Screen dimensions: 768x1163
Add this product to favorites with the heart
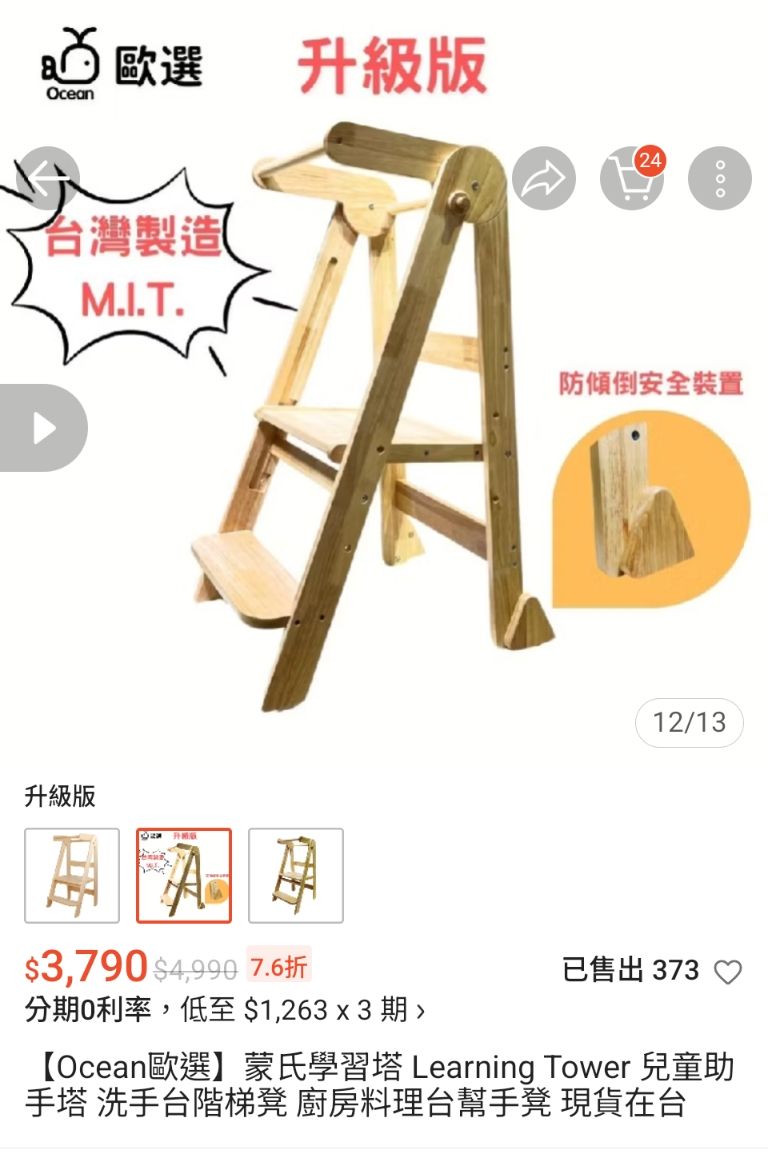coord(728,971)
